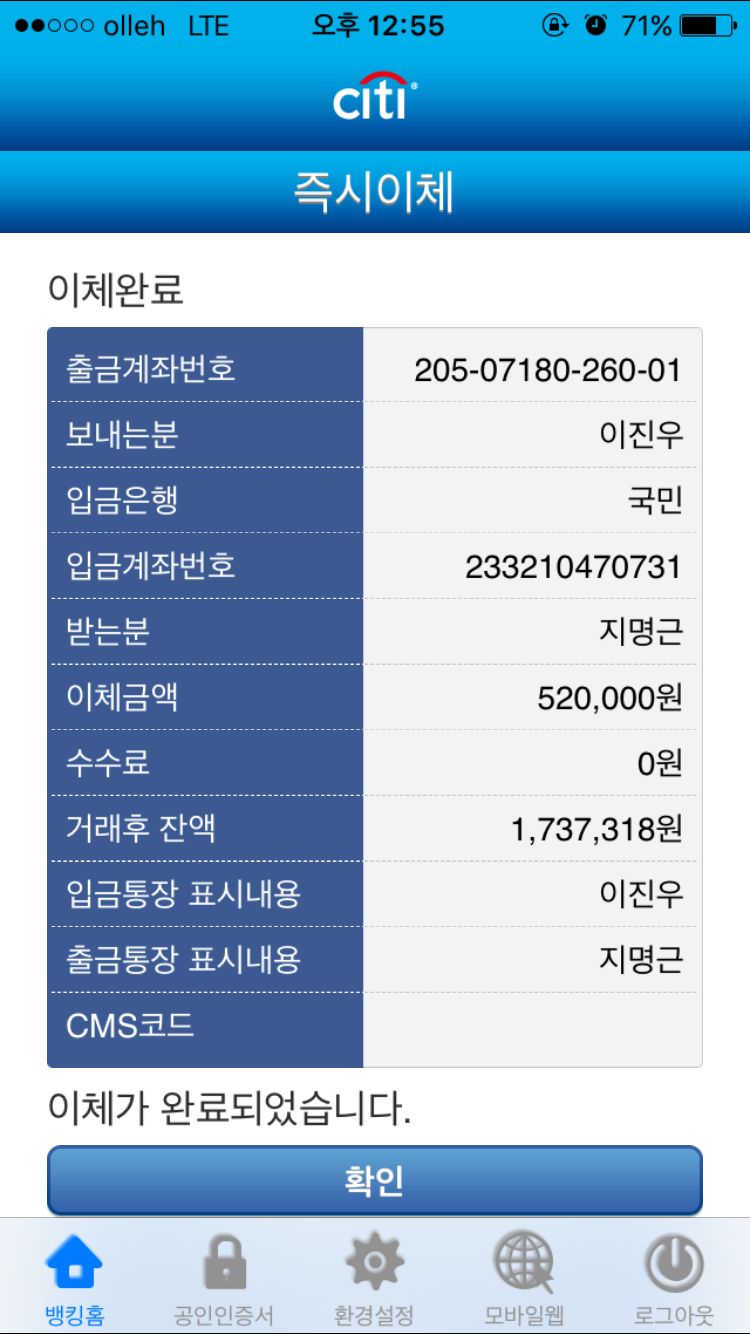Tap 로그아웃 to log out
Image resolution: width=750 pixels, height=1334 pixels.
pos(674,1276)
